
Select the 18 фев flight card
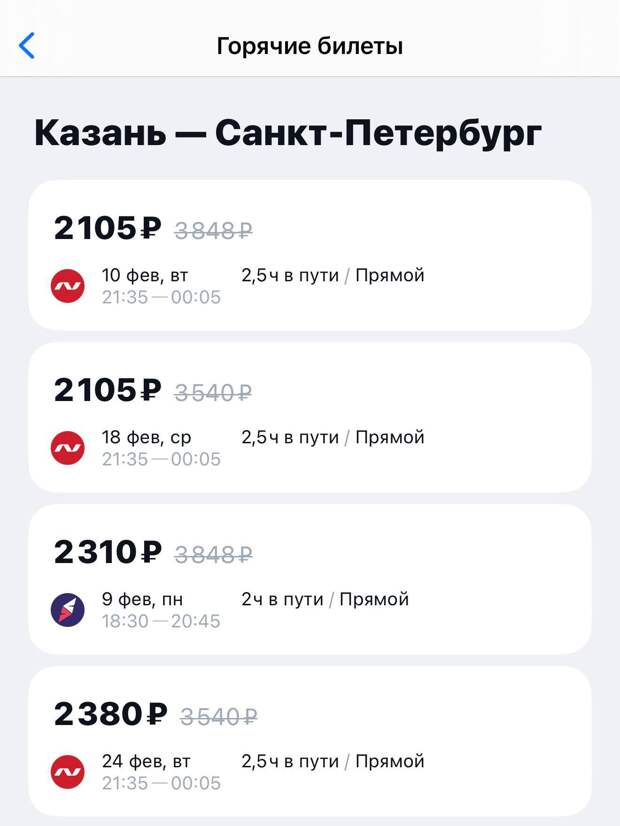[309, 417]
